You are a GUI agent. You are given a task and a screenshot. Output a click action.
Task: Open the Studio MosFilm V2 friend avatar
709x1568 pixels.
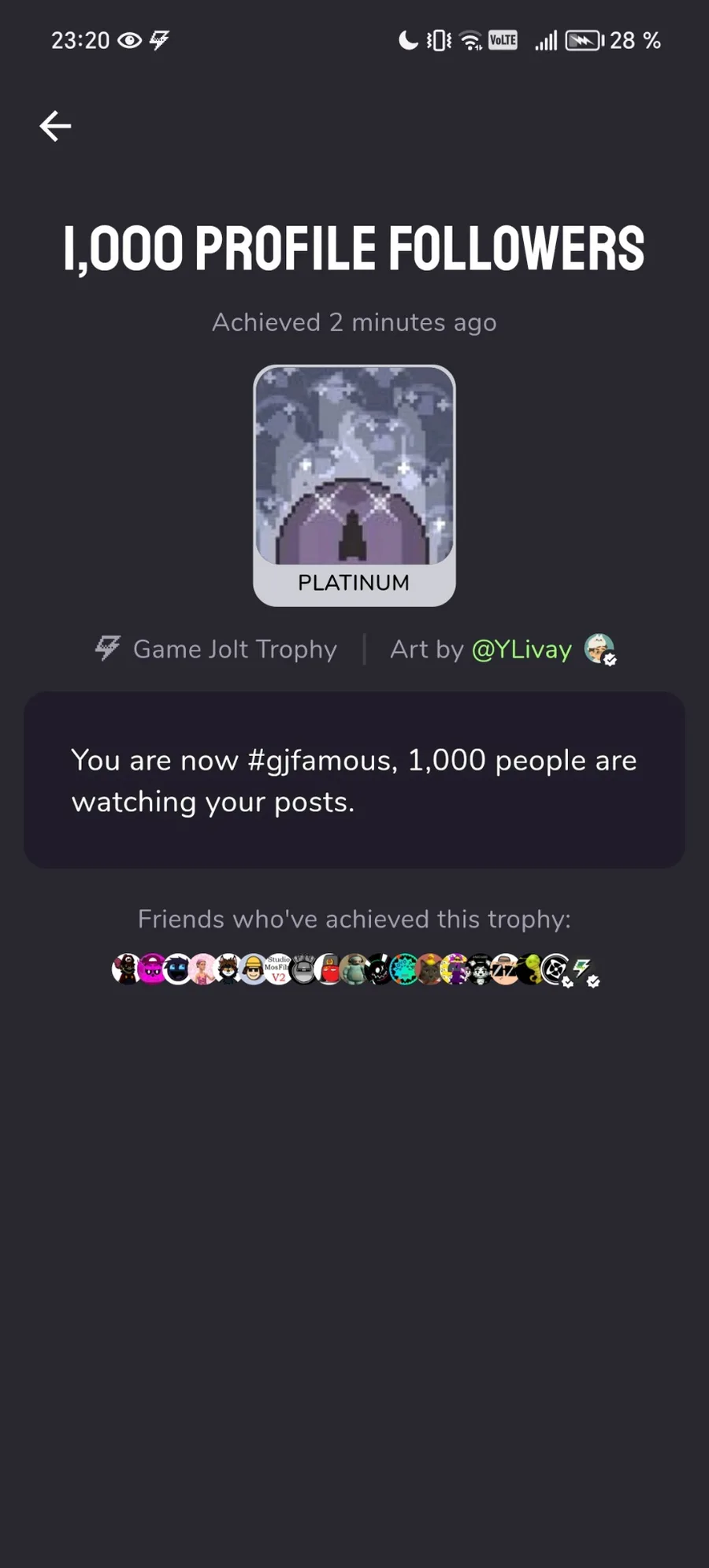[278, 969]
